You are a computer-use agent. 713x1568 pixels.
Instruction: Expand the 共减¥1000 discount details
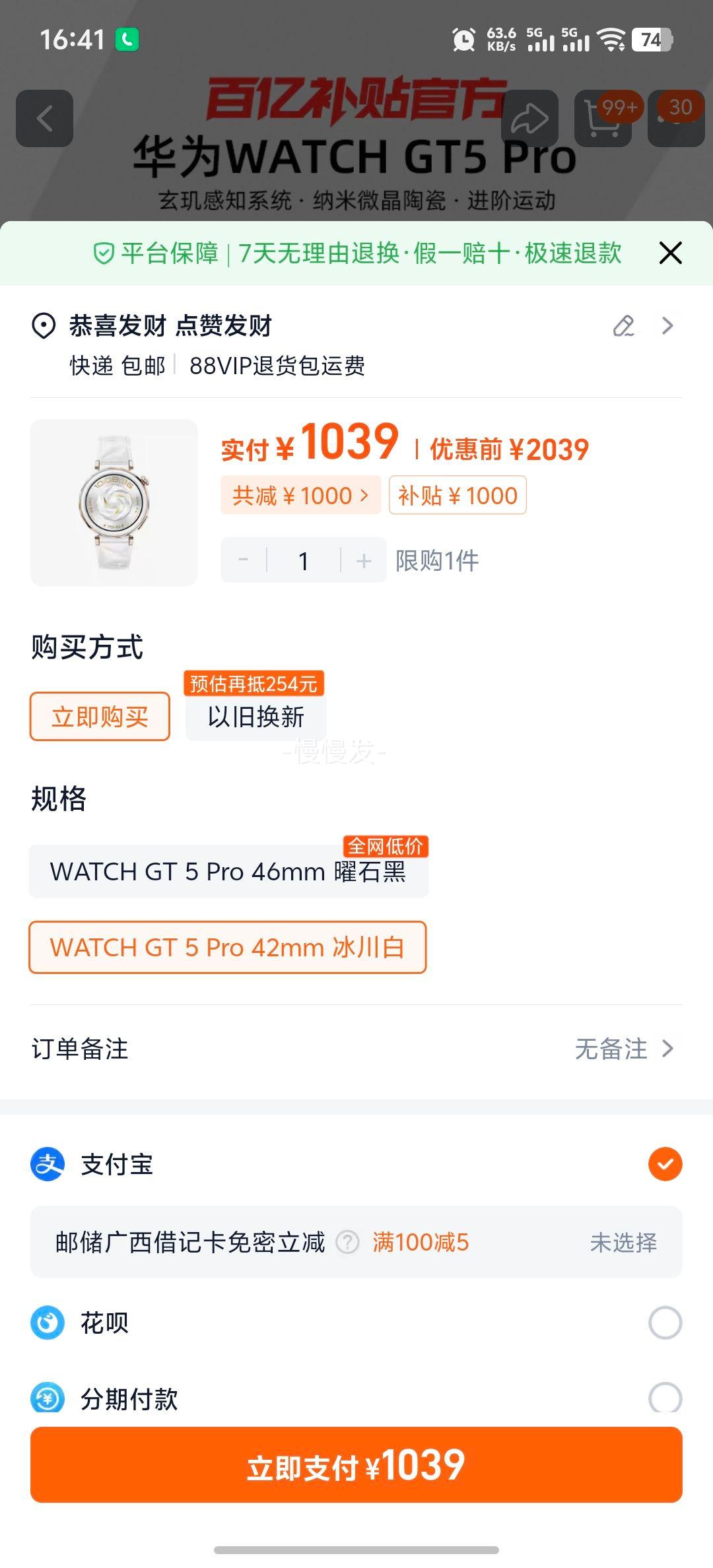(x=299, y=495)
